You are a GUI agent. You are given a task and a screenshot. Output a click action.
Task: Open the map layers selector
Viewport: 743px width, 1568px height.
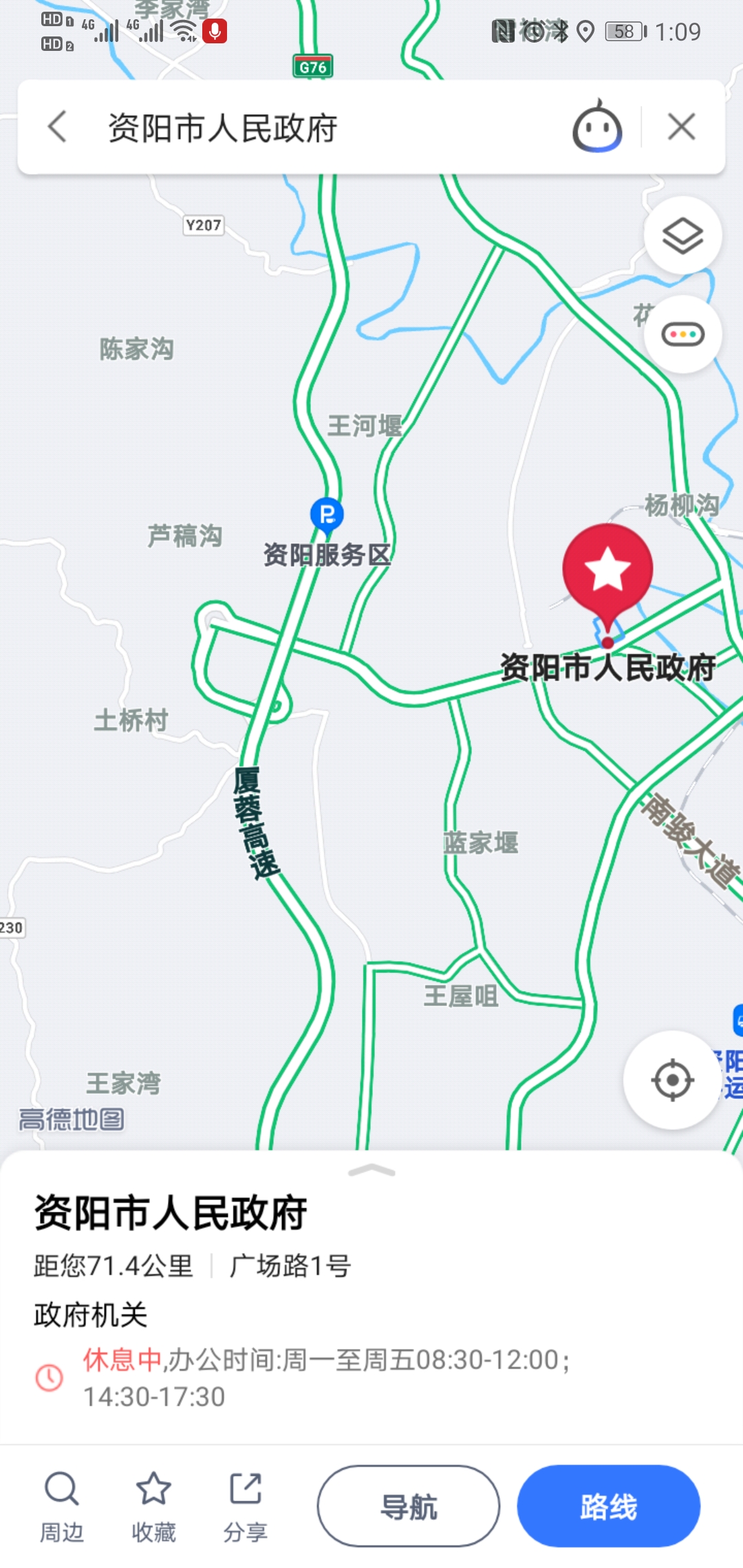point(682,236)
